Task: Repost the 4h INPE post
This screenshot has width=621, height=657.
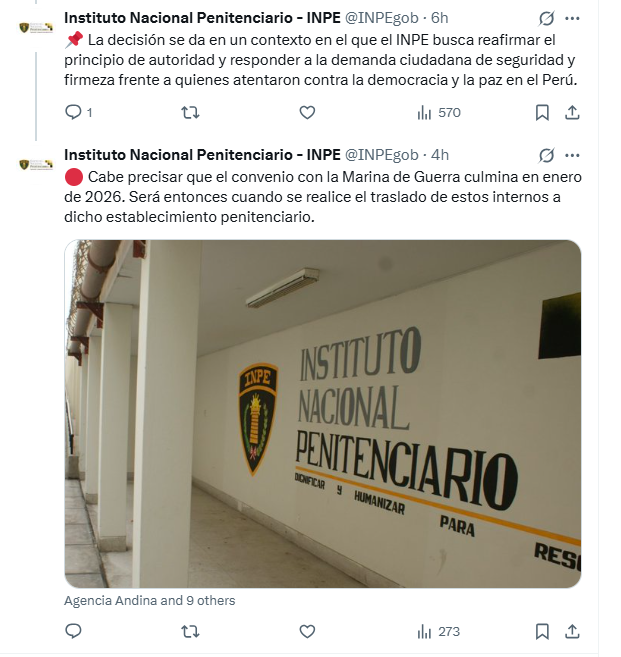Action: tap(189, 631)
